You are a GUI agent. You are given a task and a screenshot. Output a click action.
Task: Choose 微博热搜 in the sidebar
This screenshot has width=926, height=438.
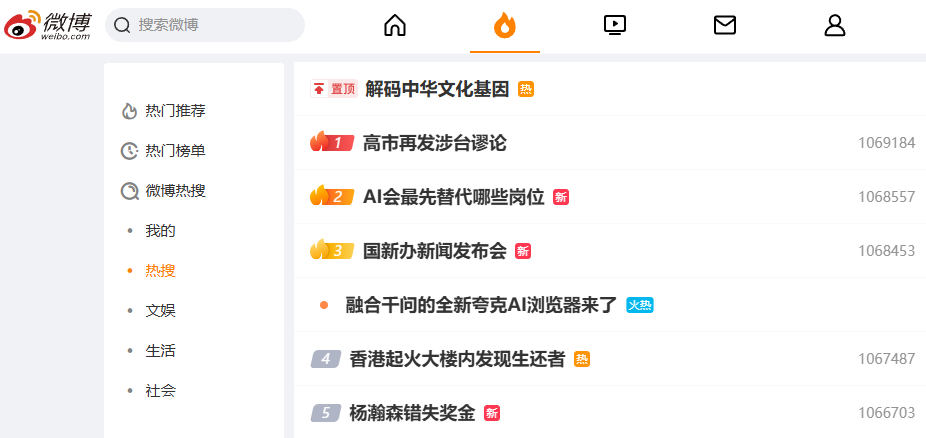175,191
